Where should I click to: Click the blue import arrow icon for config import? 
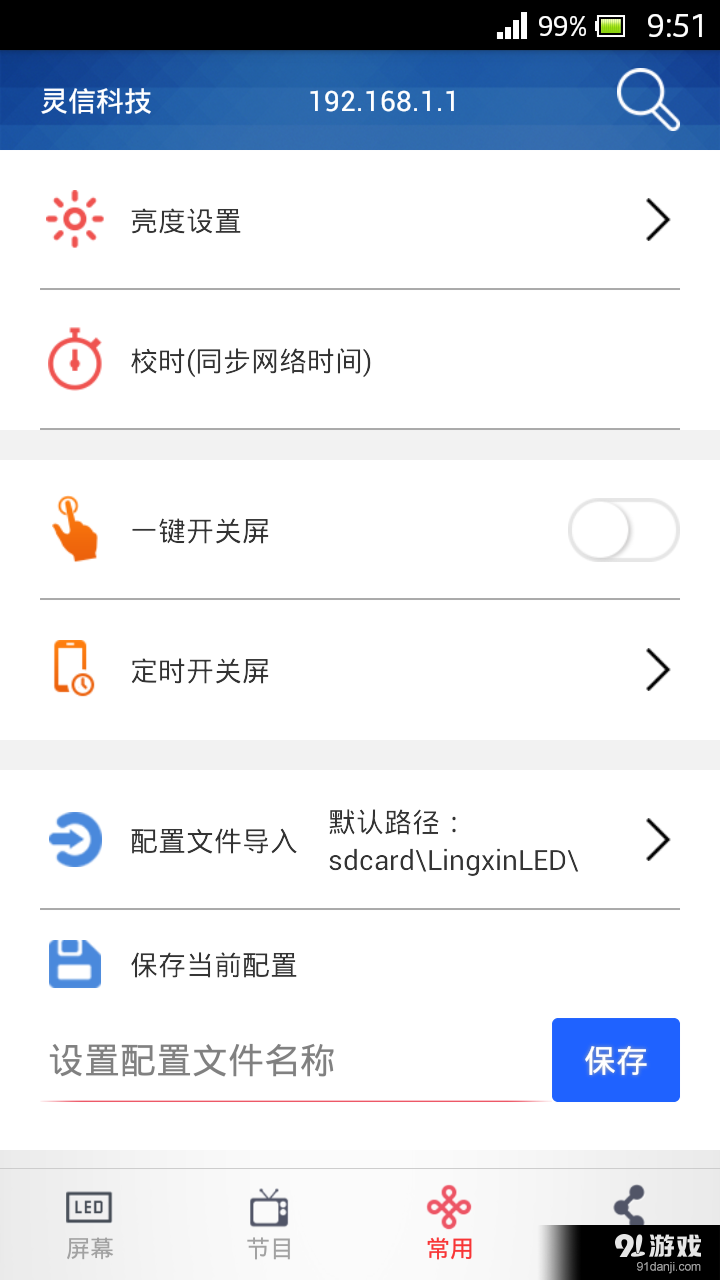74,840
